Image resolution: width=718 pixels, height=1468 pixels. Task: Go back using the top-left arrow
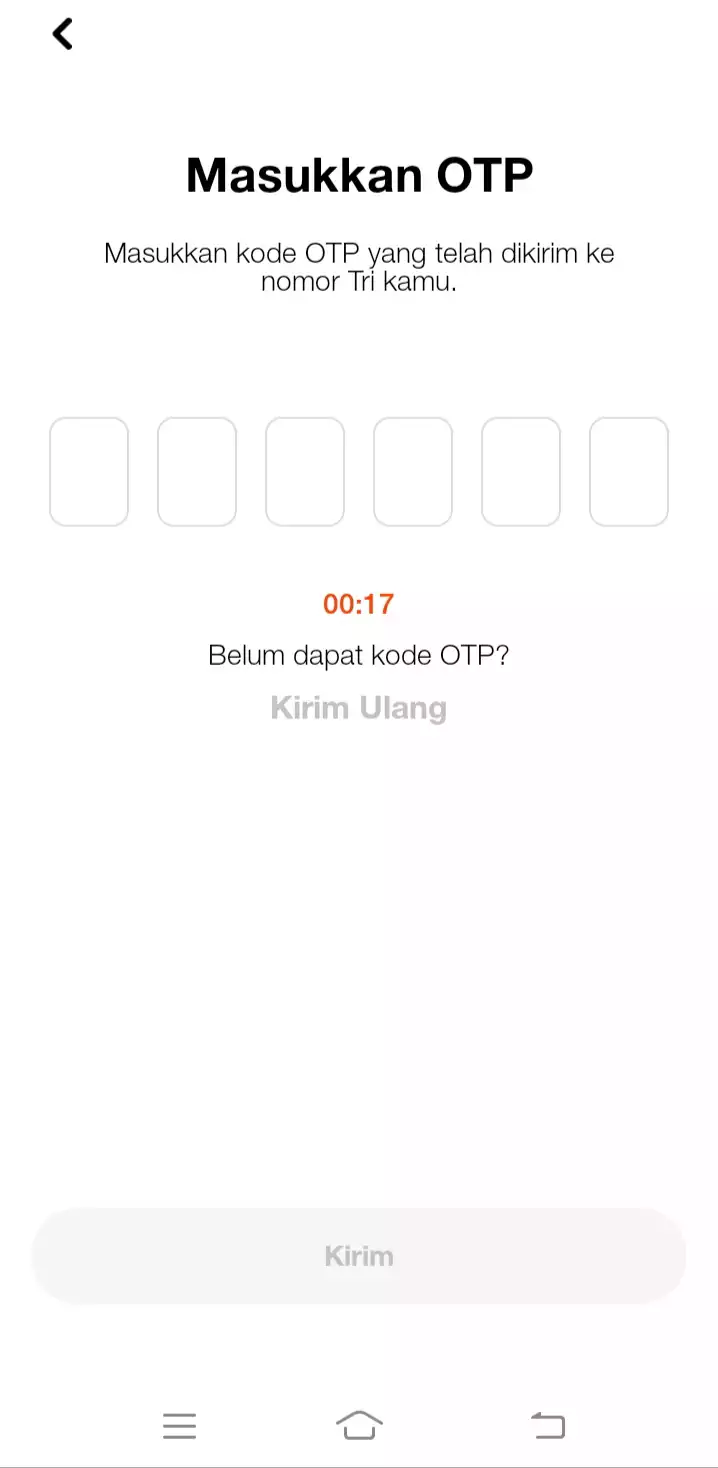tap(62, 34)
